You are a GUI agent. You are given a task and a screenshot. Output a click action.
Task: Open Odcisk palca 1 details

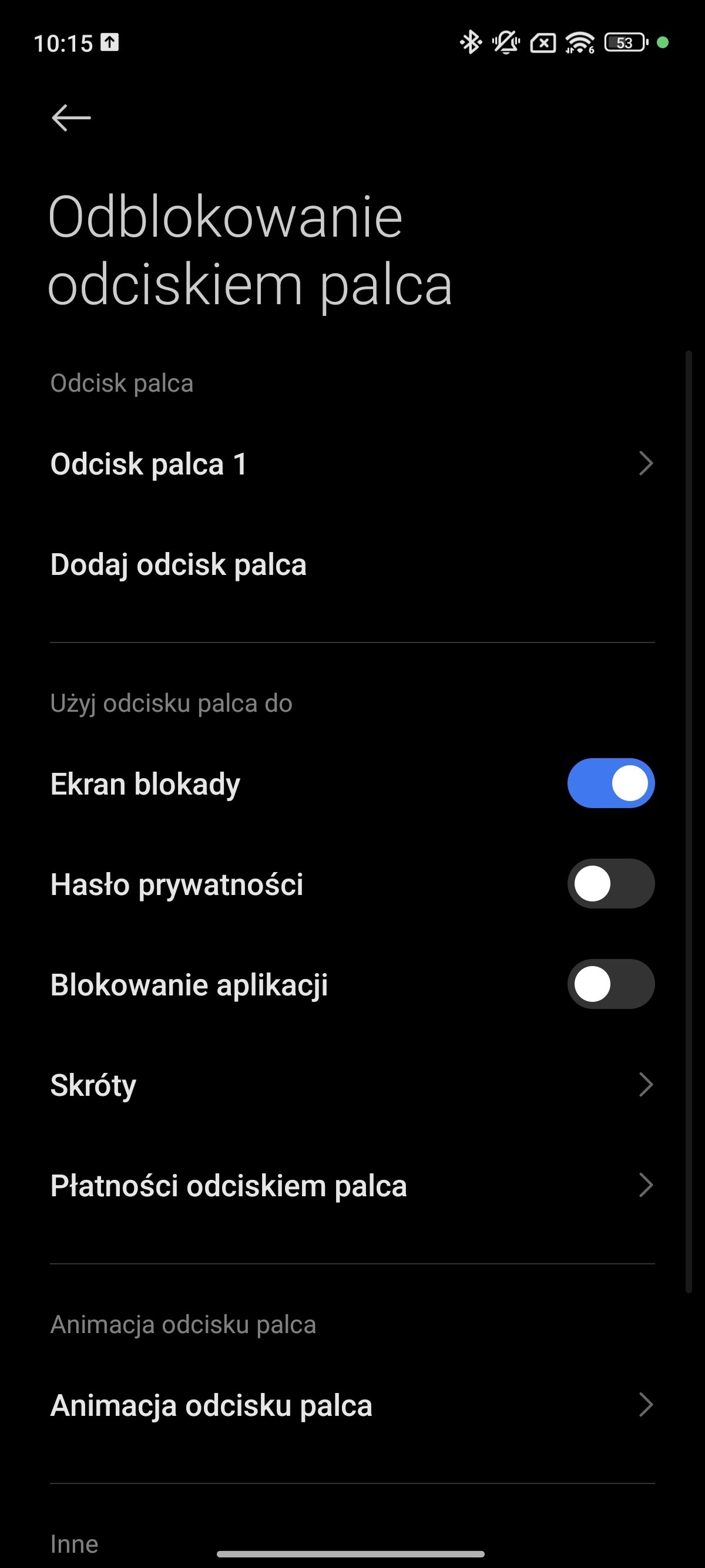(x=352, y=464)
